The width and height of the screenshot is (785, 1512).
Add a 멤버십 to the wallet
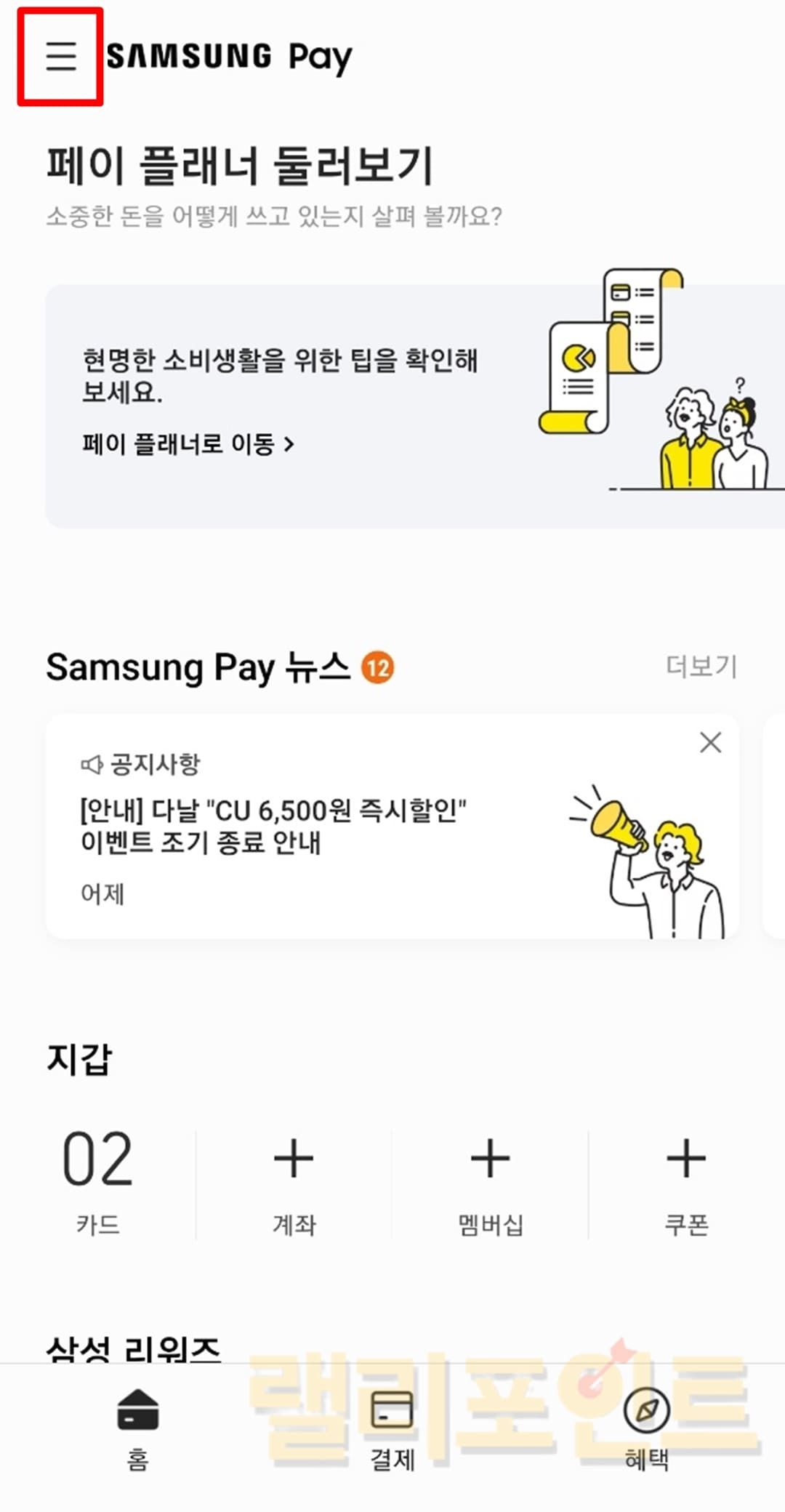tap(490, 1181)
